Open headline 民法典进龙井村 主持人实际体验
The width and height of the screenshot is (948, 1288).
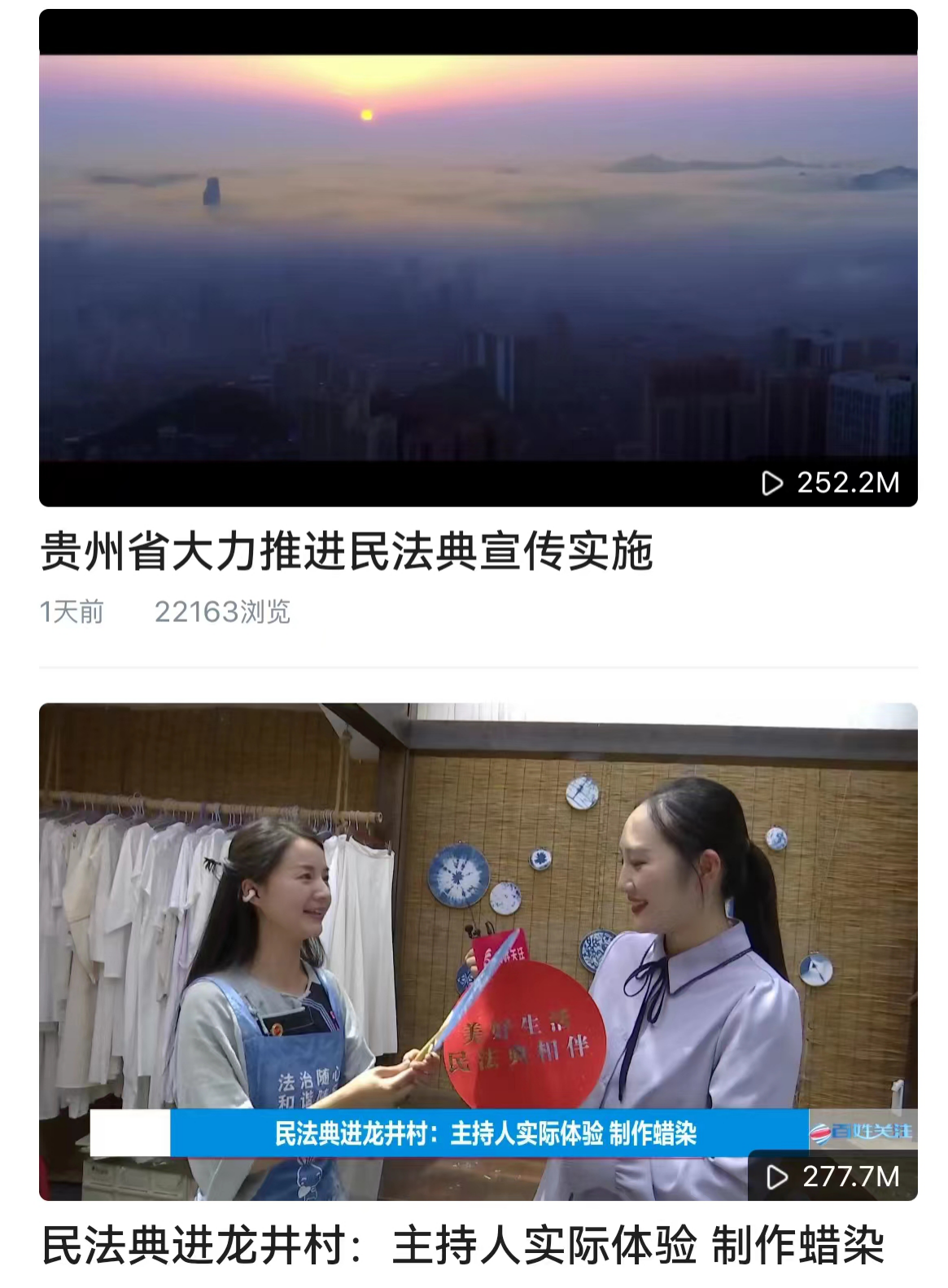[x=462, y=1246]
